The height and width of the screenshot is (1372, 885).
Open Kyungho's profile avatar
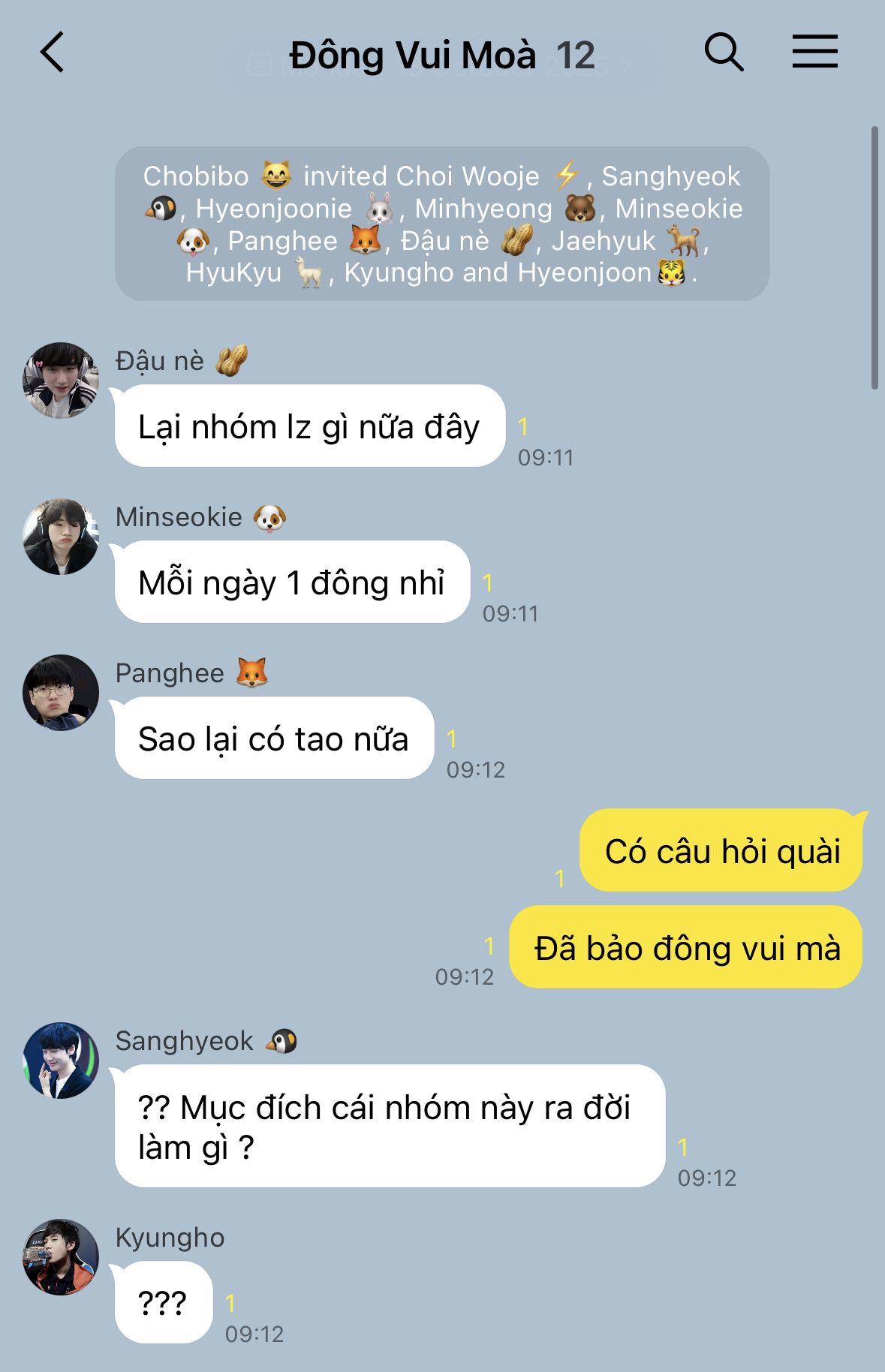(61, 1257)
